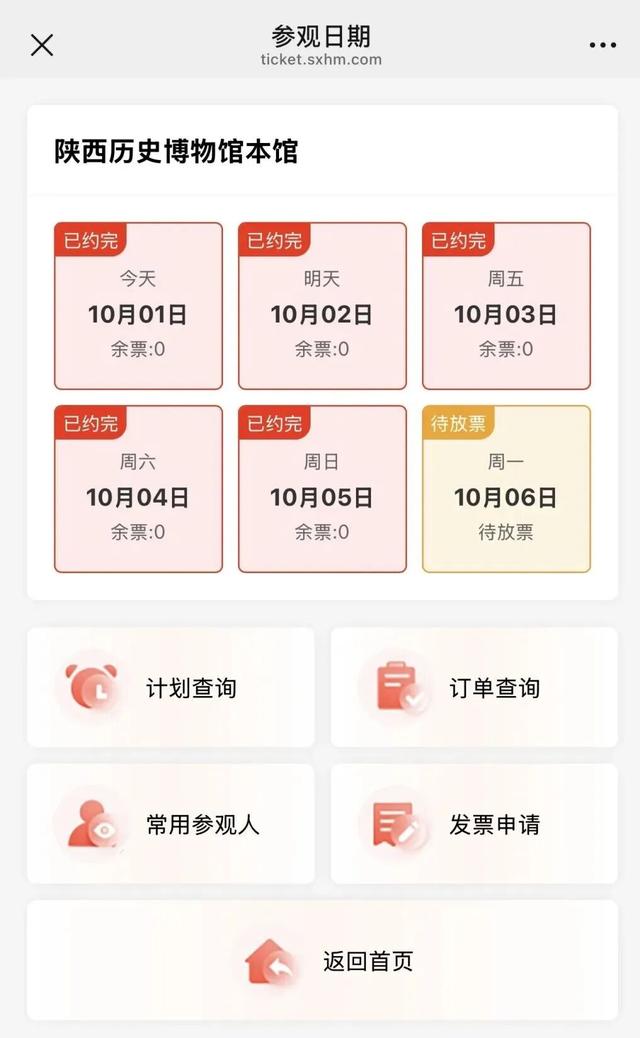Viewport: 640px width, 1038px height.
Task: Go to 订单查询 order lookup
Action: (474, 688)
